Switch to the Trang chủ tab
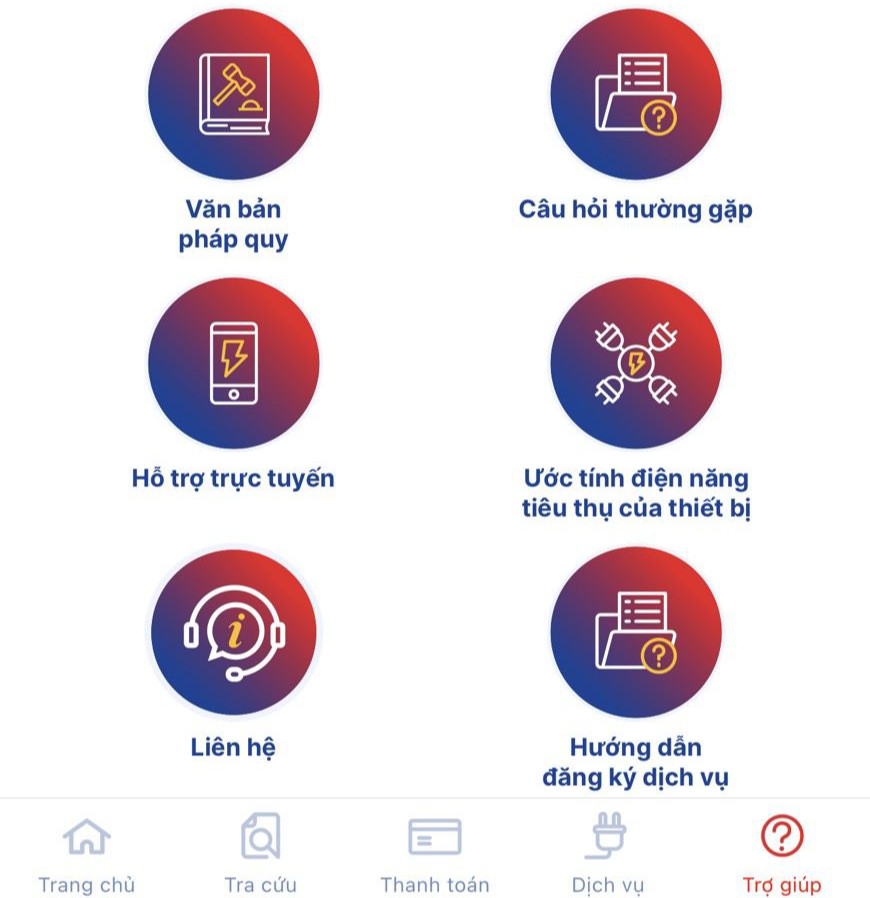This screenshot has height=898, width=870. [86, 884]
